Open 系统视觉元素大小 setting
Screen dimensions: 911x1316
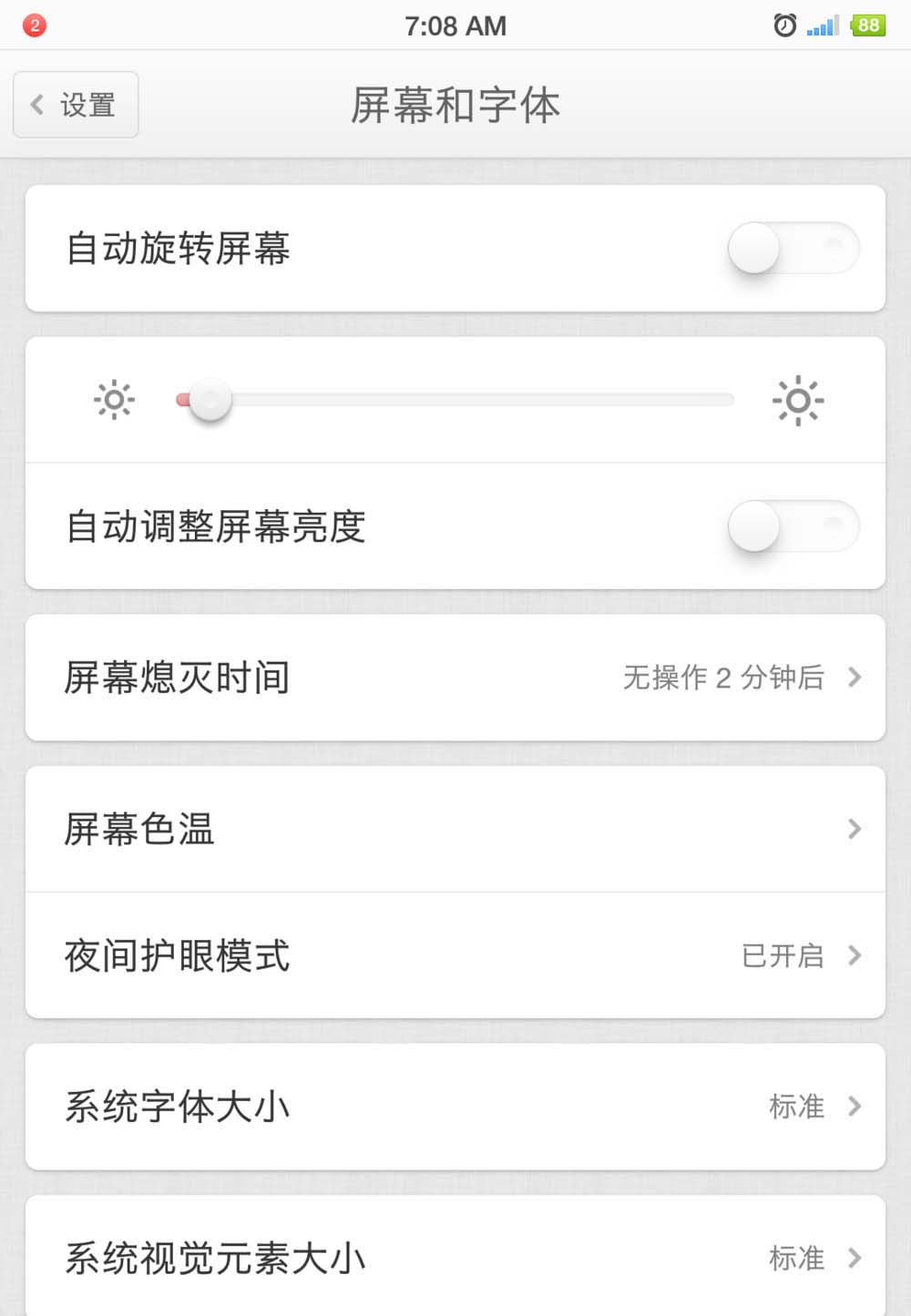coord(455,1258)
